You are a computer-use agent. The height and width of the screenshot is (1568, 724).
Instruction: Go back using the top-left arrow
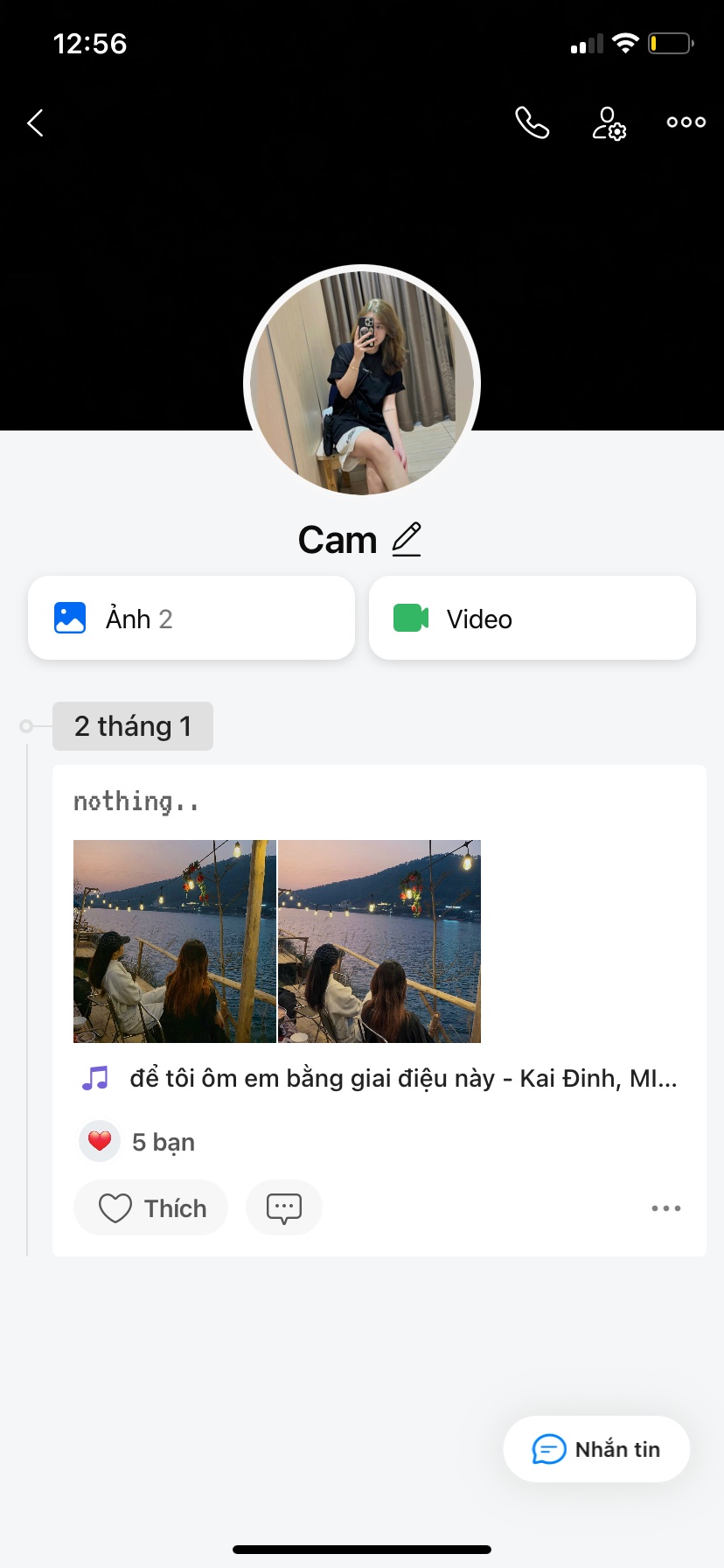click(36, 123)
